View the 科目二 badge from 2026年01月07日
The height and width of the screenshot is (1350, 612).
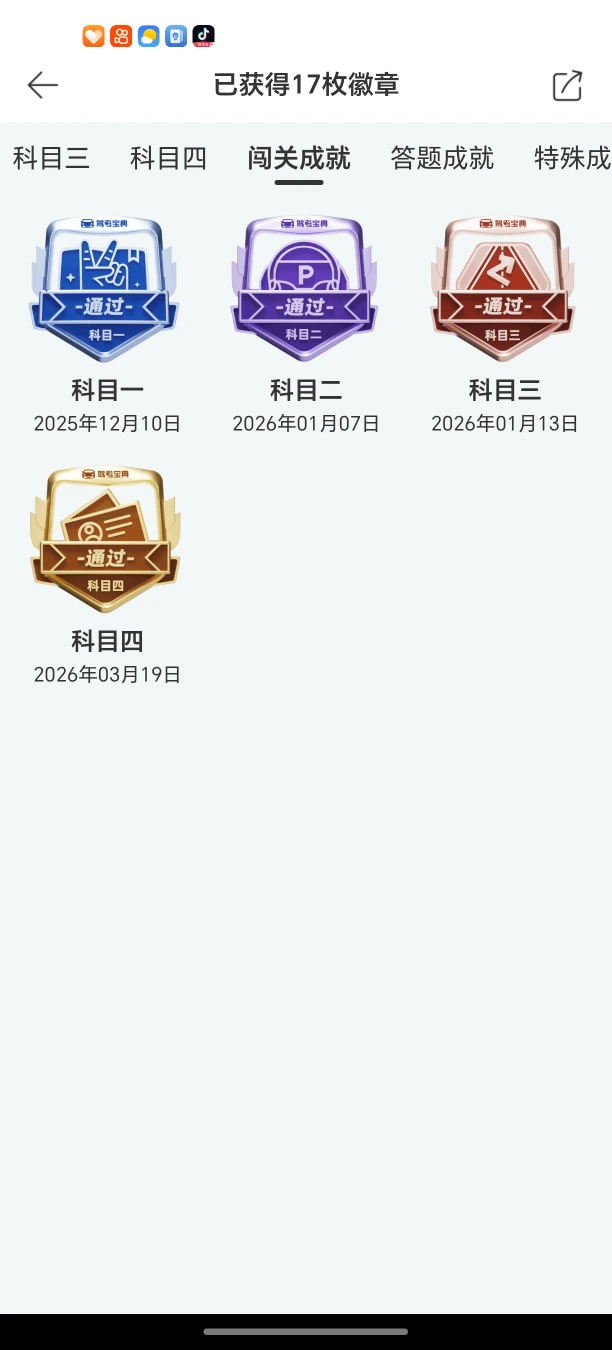(305, 289)
